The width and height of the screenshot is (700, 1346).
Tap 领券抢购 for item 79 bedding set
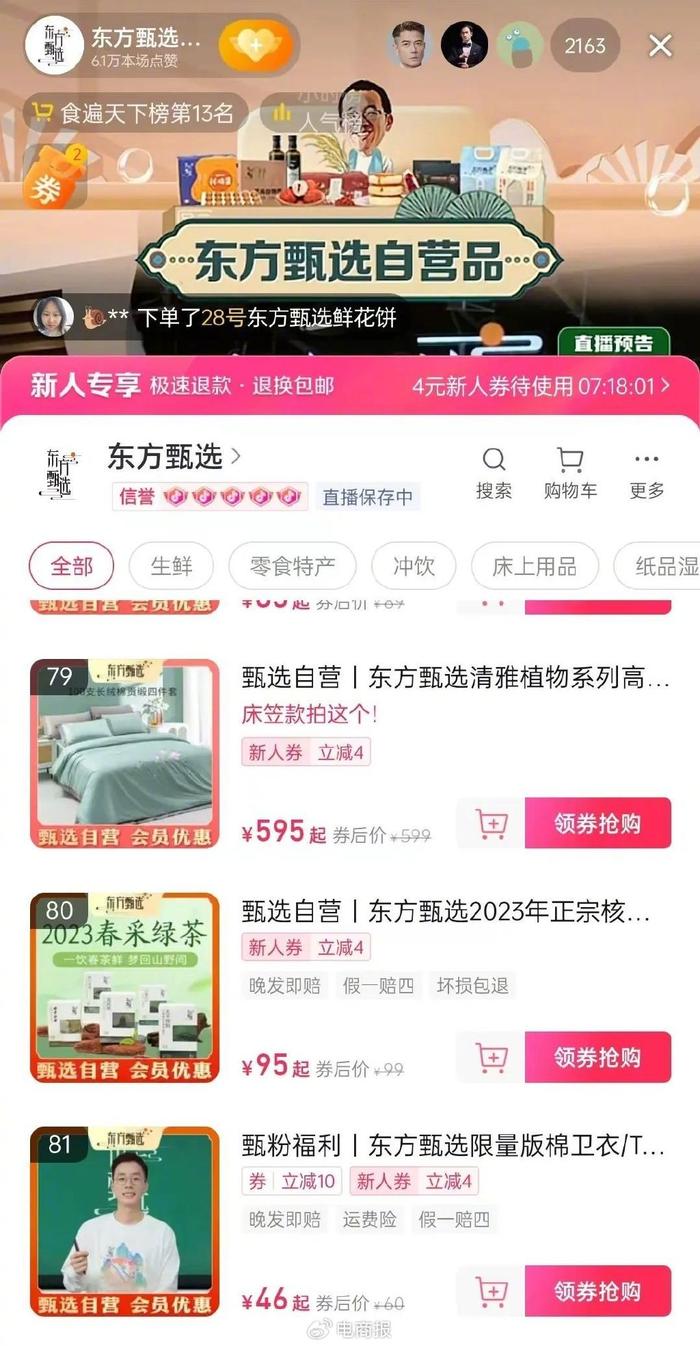click(597, 824)
